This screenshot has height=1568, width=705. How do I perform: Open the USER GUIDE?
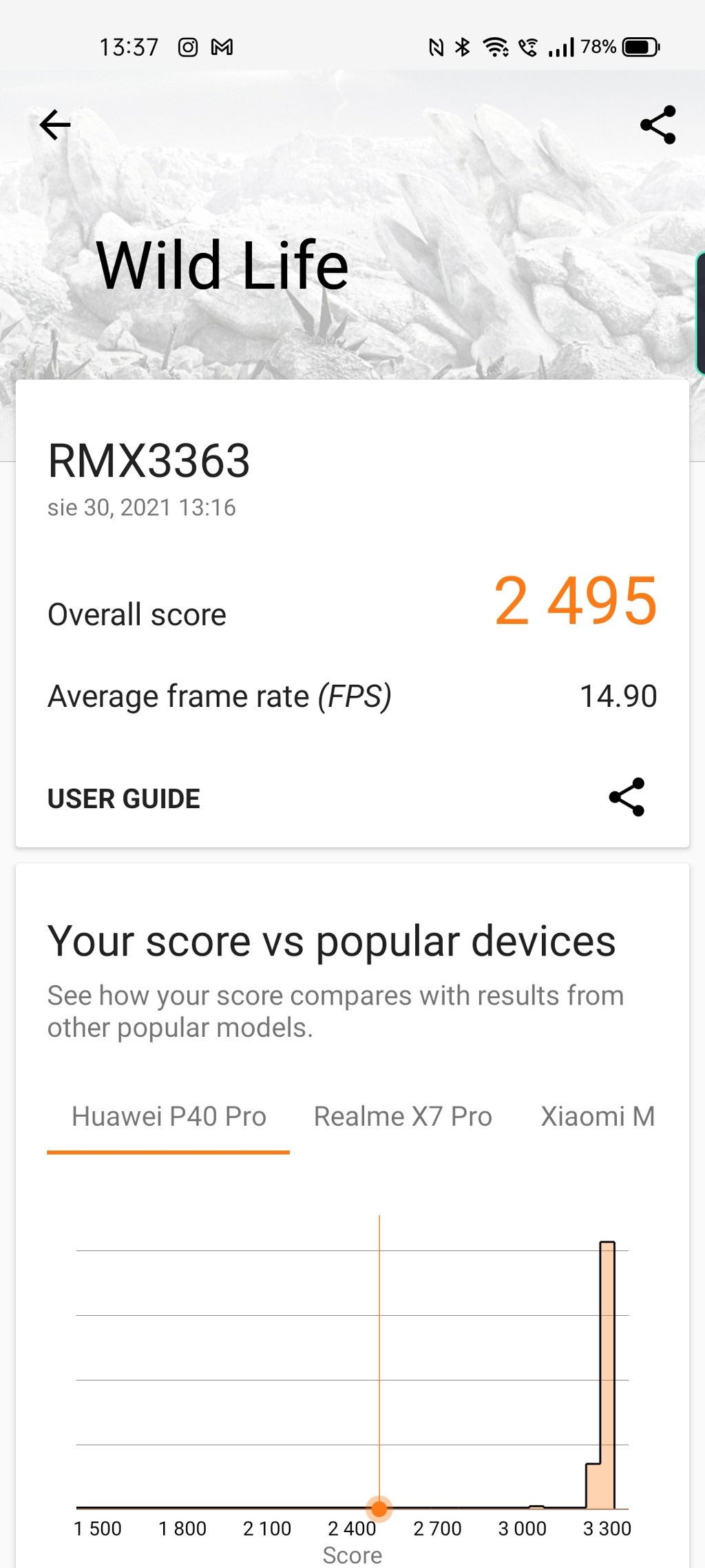[x=124, y=798]
